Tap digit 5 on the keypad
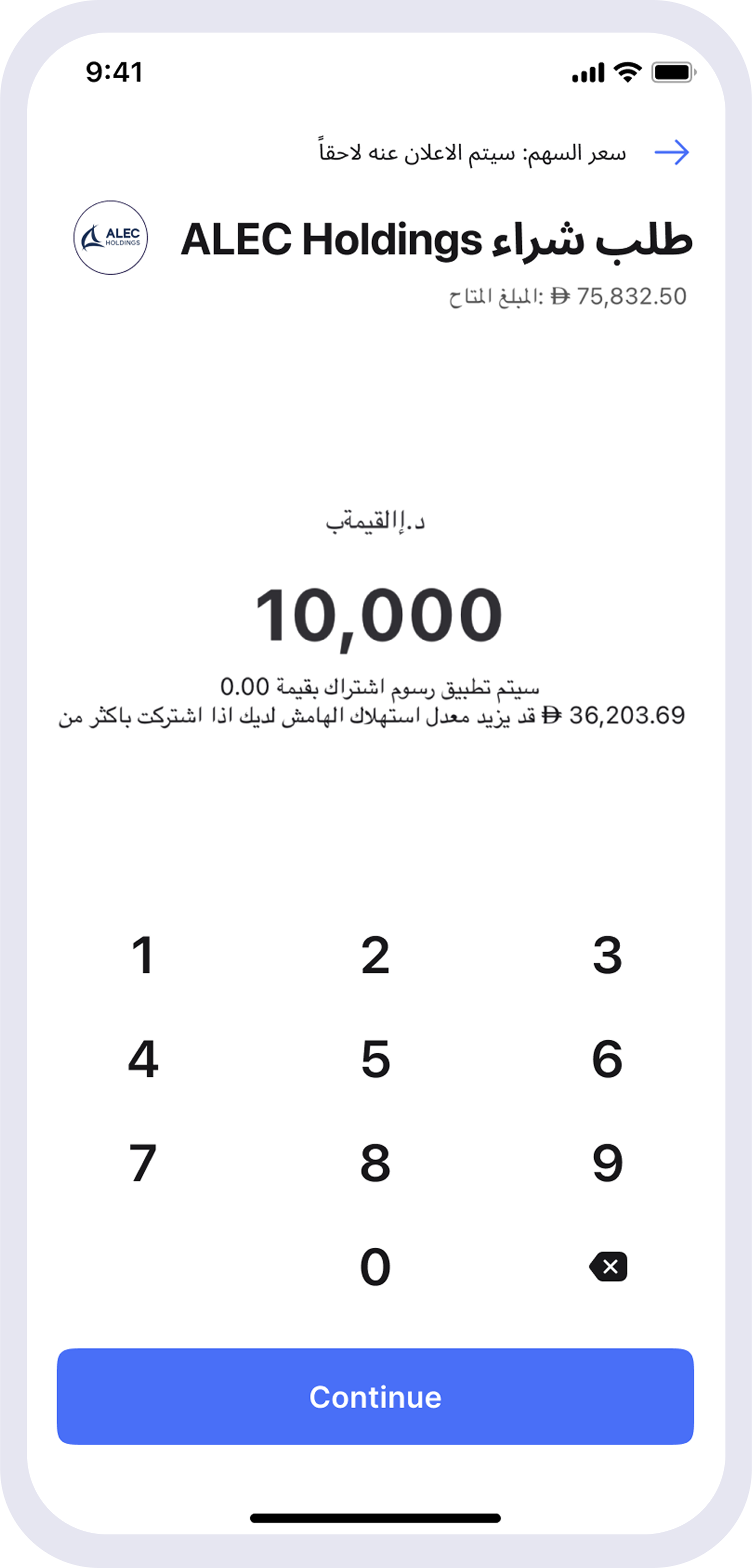Viewport: 752px width, 1568px height. pos(375,1059)
